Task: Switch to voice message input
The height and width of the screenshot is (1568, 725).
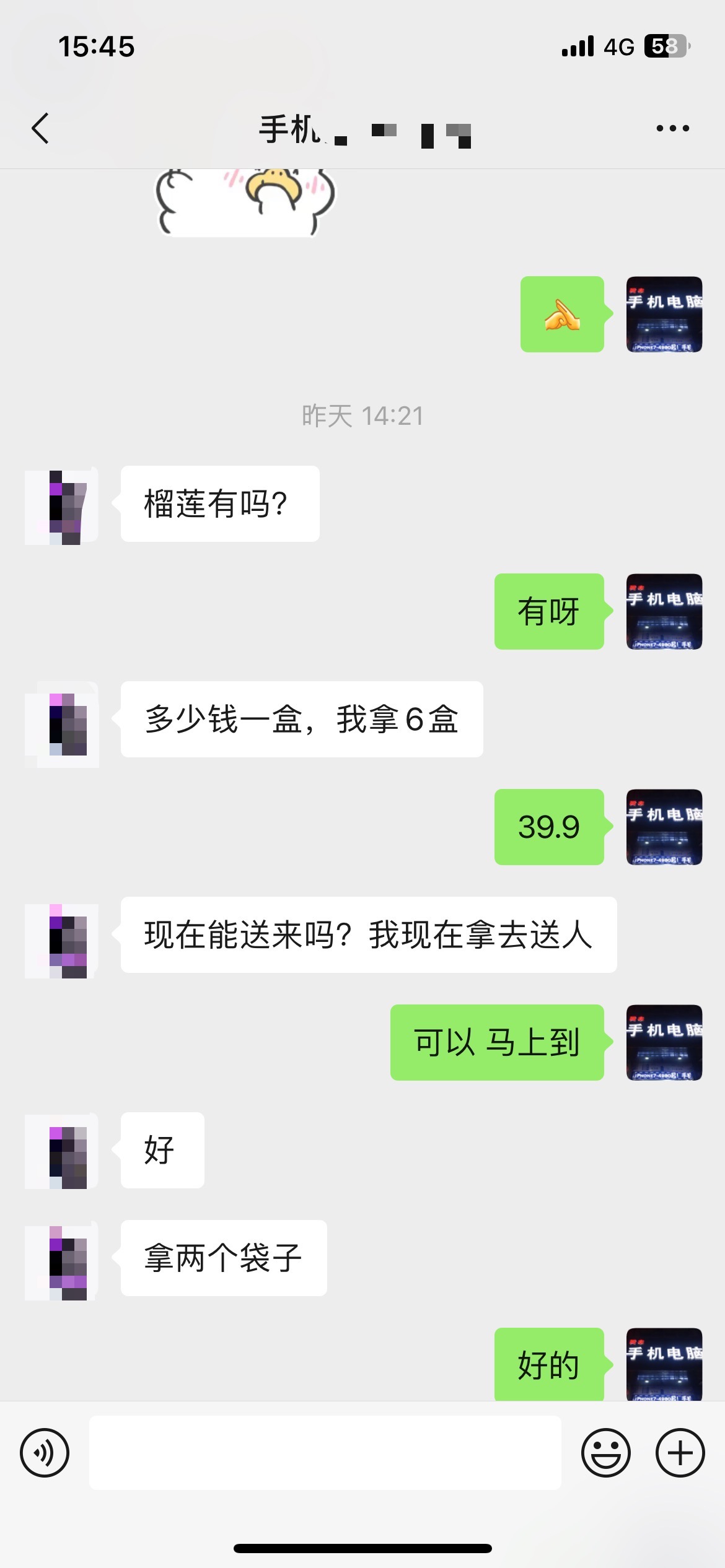Action: (45, 1453)
